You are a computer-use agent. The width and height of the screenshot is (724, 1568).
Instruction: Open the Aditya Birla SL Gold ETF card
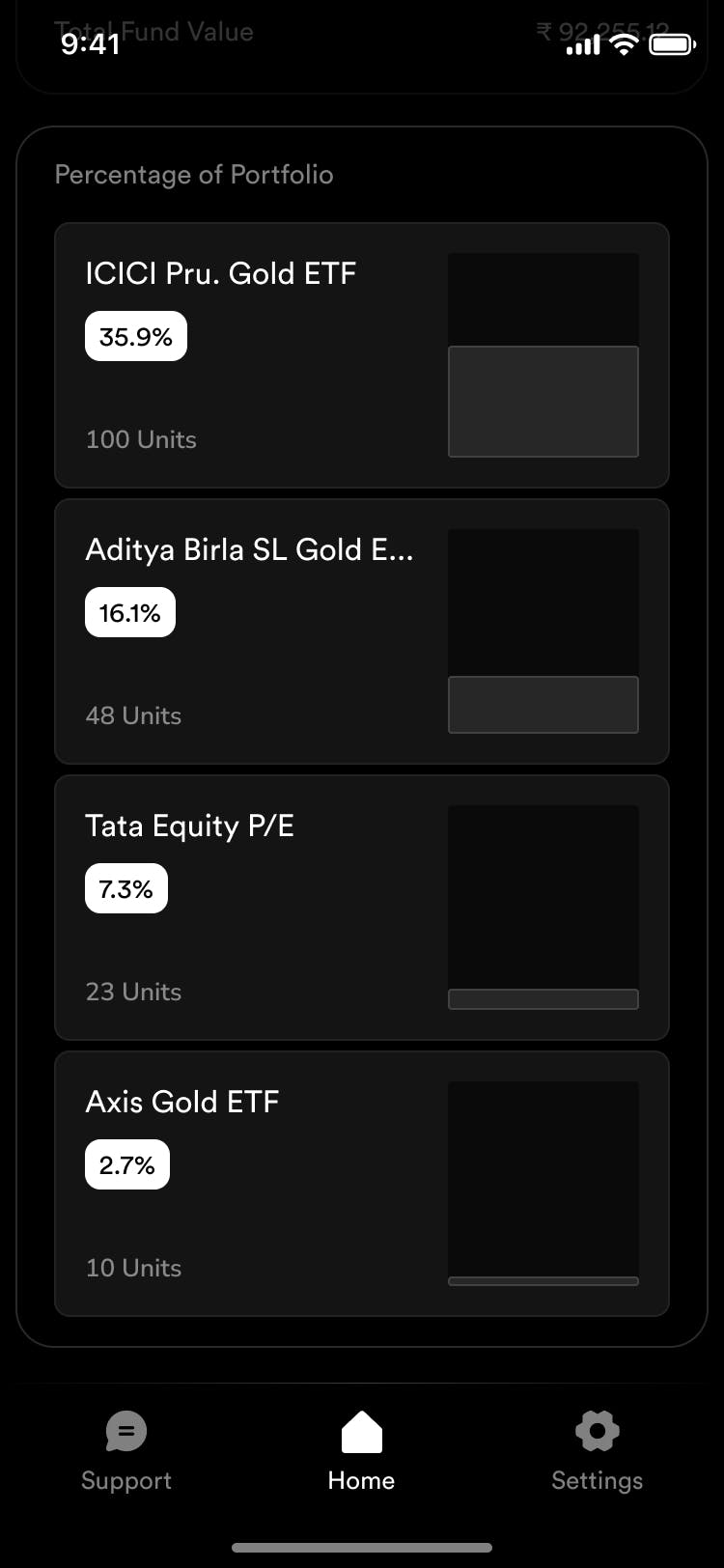click(362, 631)
